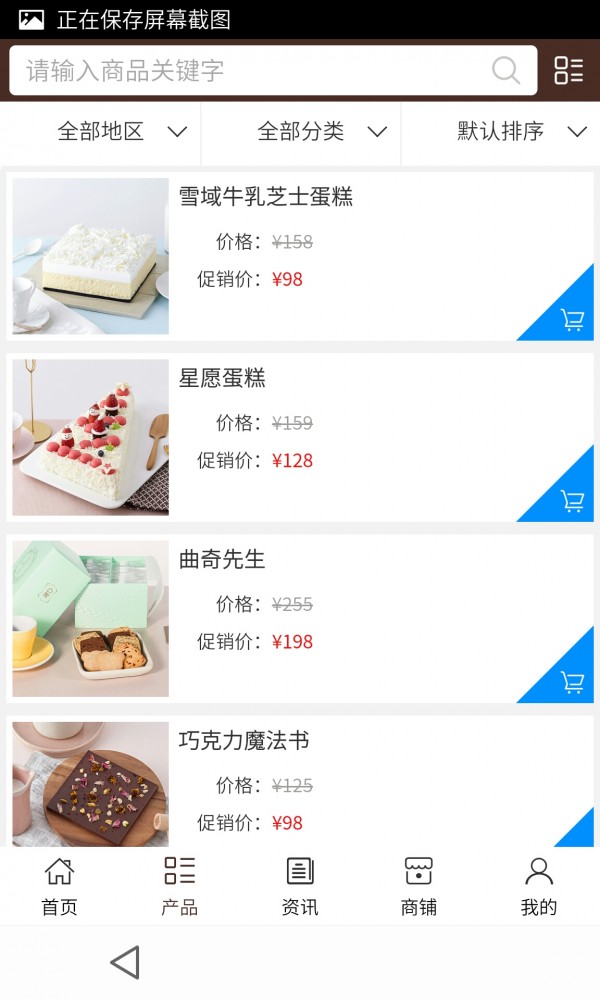Screen dimensions: 600x1000
Task: Expand the 全部分类 category dropdown
Action: point(321,131)
